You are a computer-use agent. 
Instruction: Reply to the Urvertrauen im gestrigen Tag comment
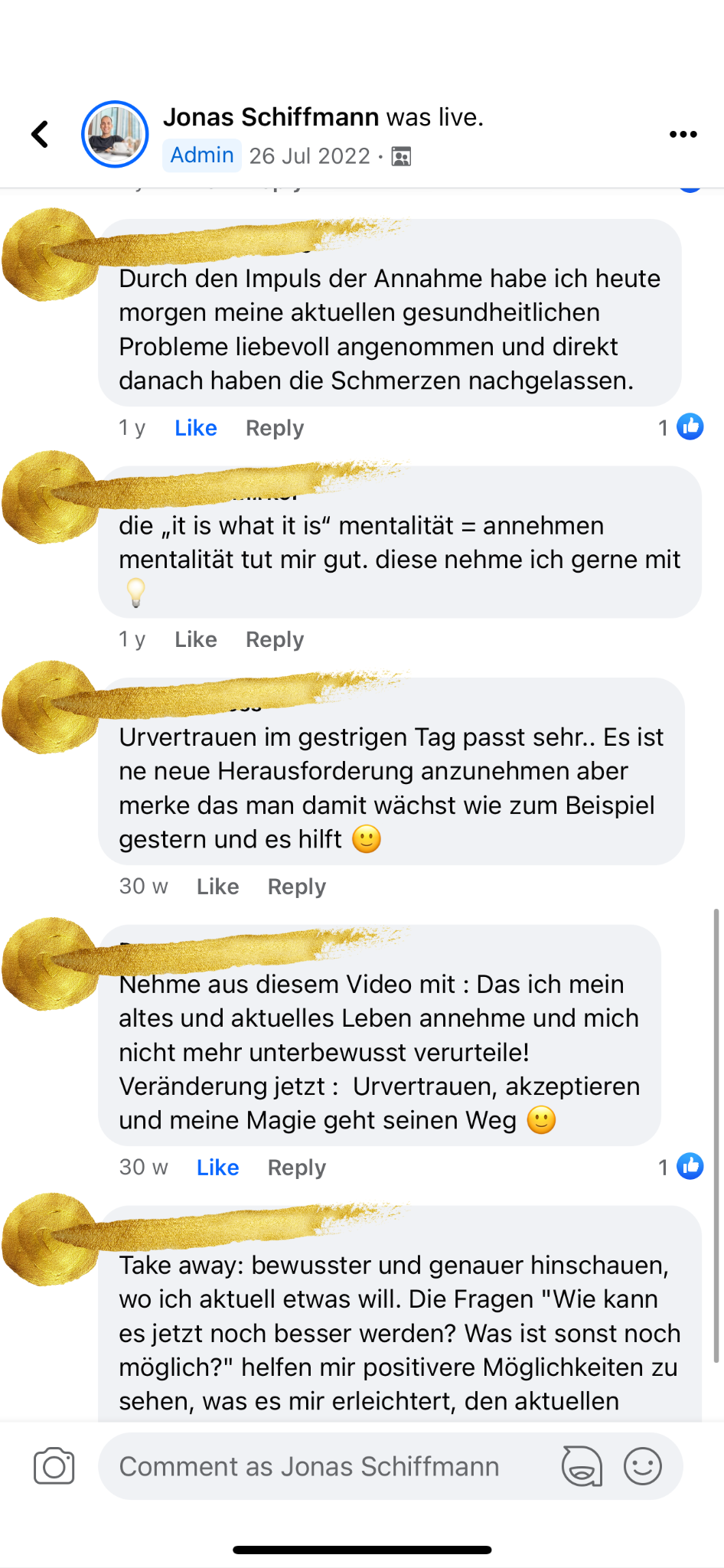click(297, 887)
